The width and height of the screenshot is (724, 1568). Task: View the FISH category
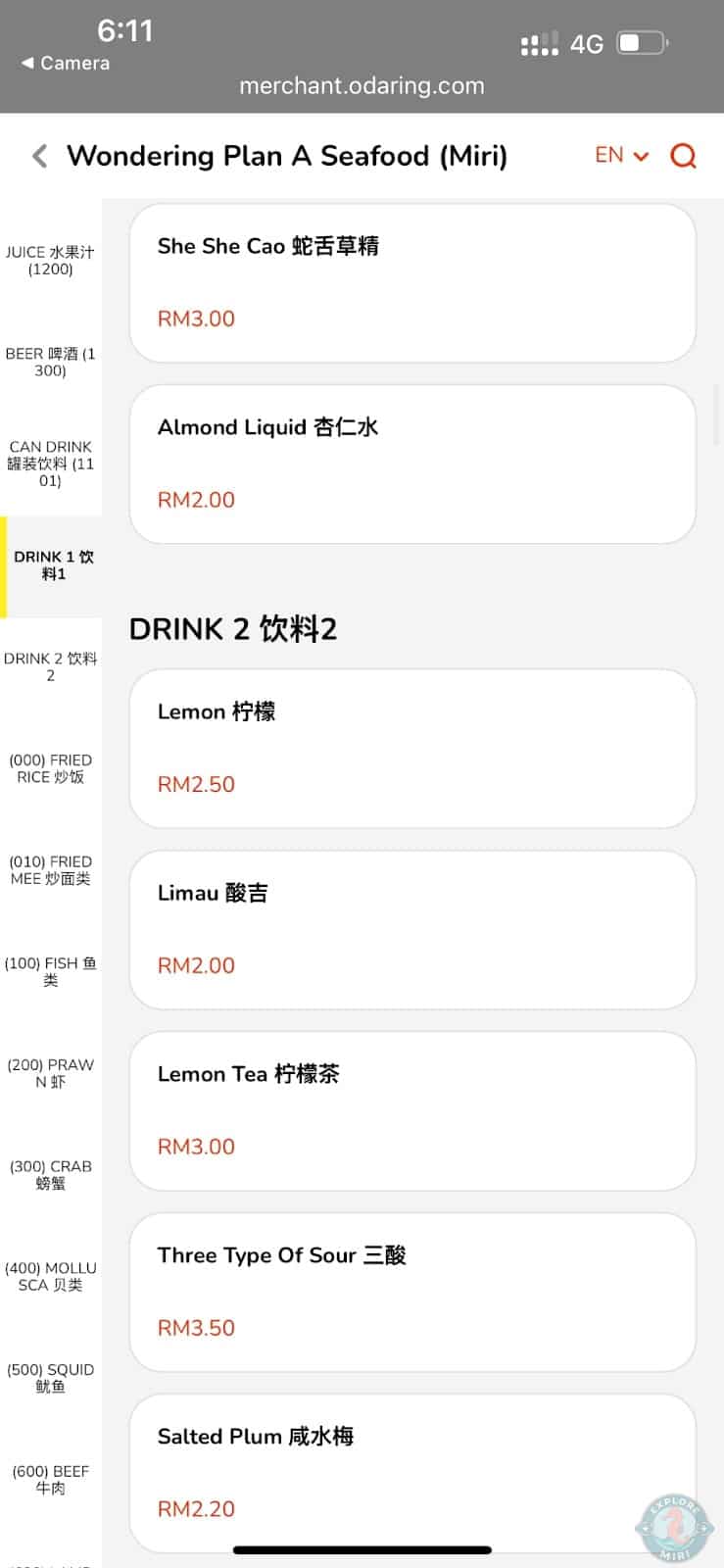(50, 971)
